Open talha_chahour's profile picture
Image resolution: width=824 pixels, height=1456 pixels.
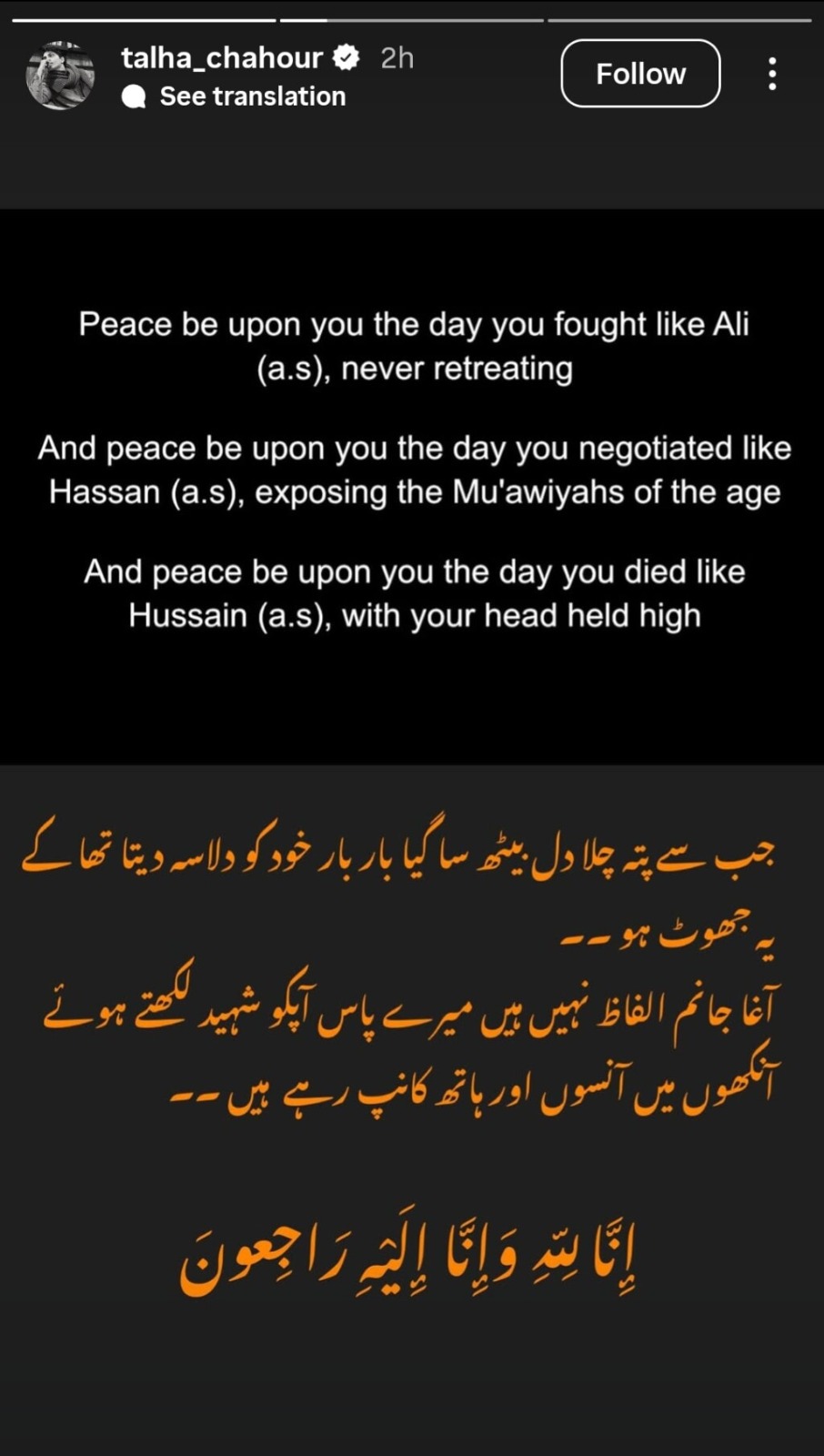point(60,76)
